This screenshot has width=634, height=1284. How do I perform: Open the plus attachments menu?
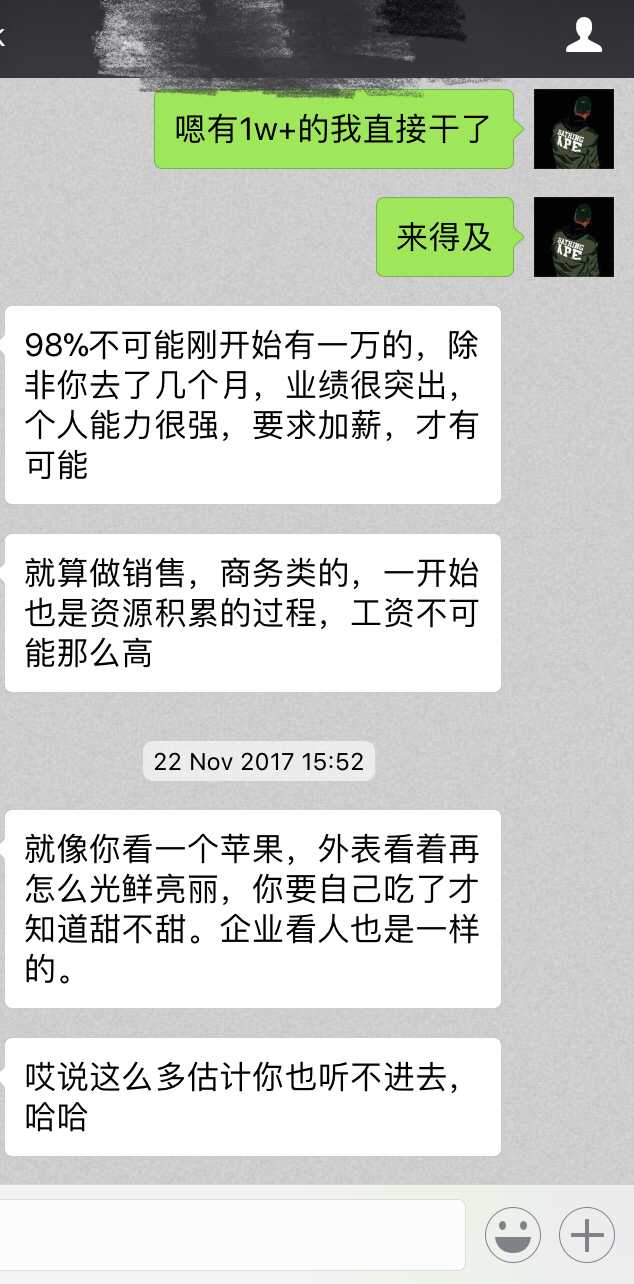pos(587,1235)
